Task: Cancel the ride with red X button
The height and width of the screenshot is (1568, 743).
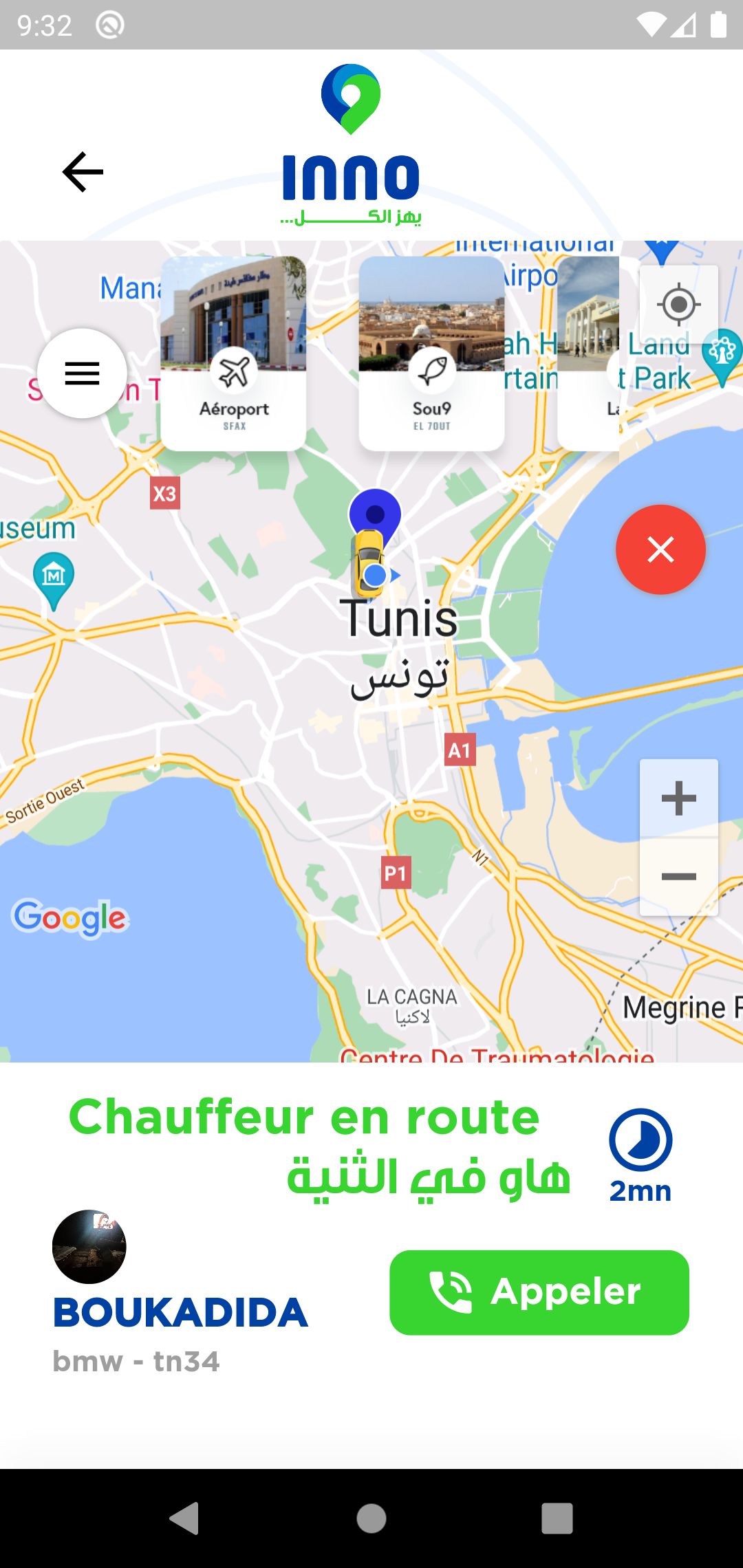Action: (660, 549)
